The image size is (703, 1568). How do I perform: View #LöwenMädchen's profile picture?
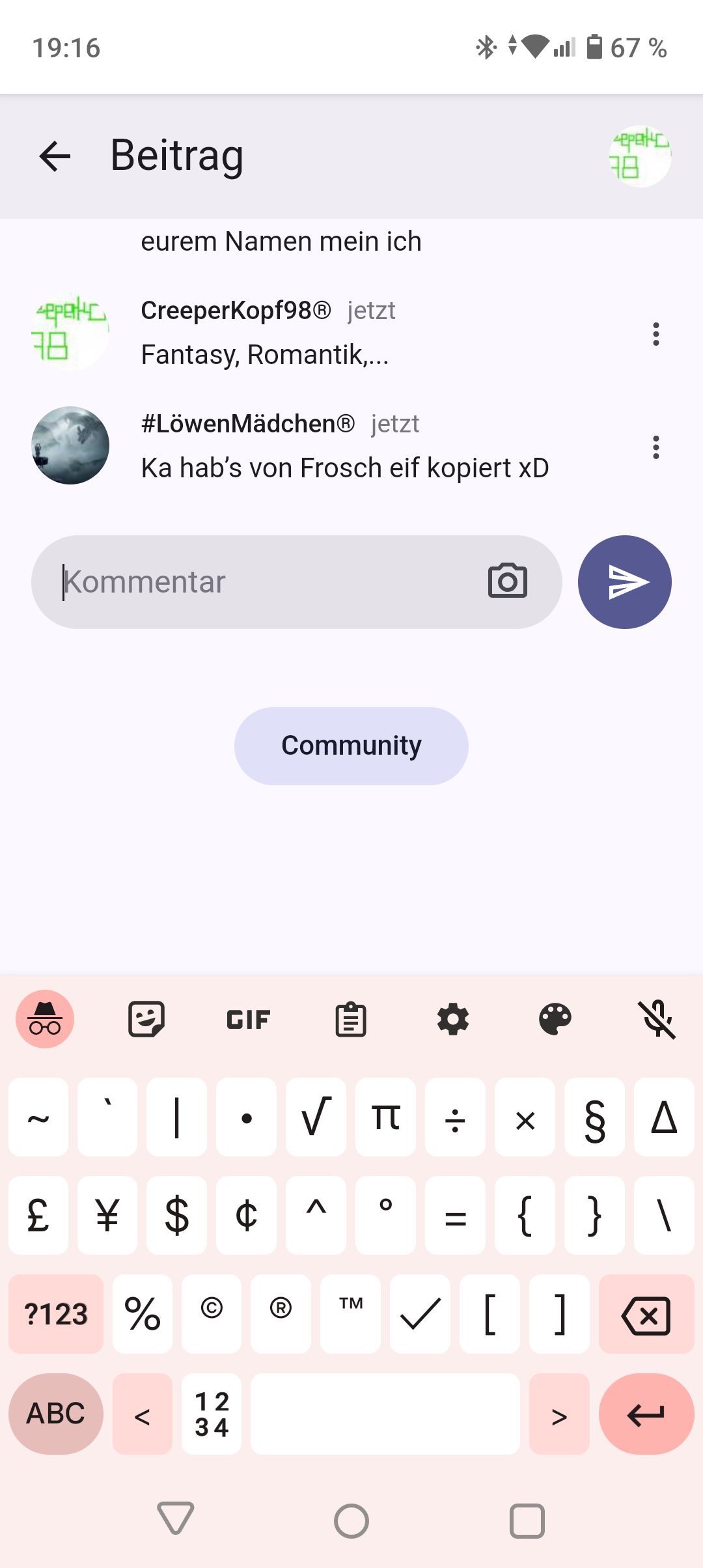70,445
